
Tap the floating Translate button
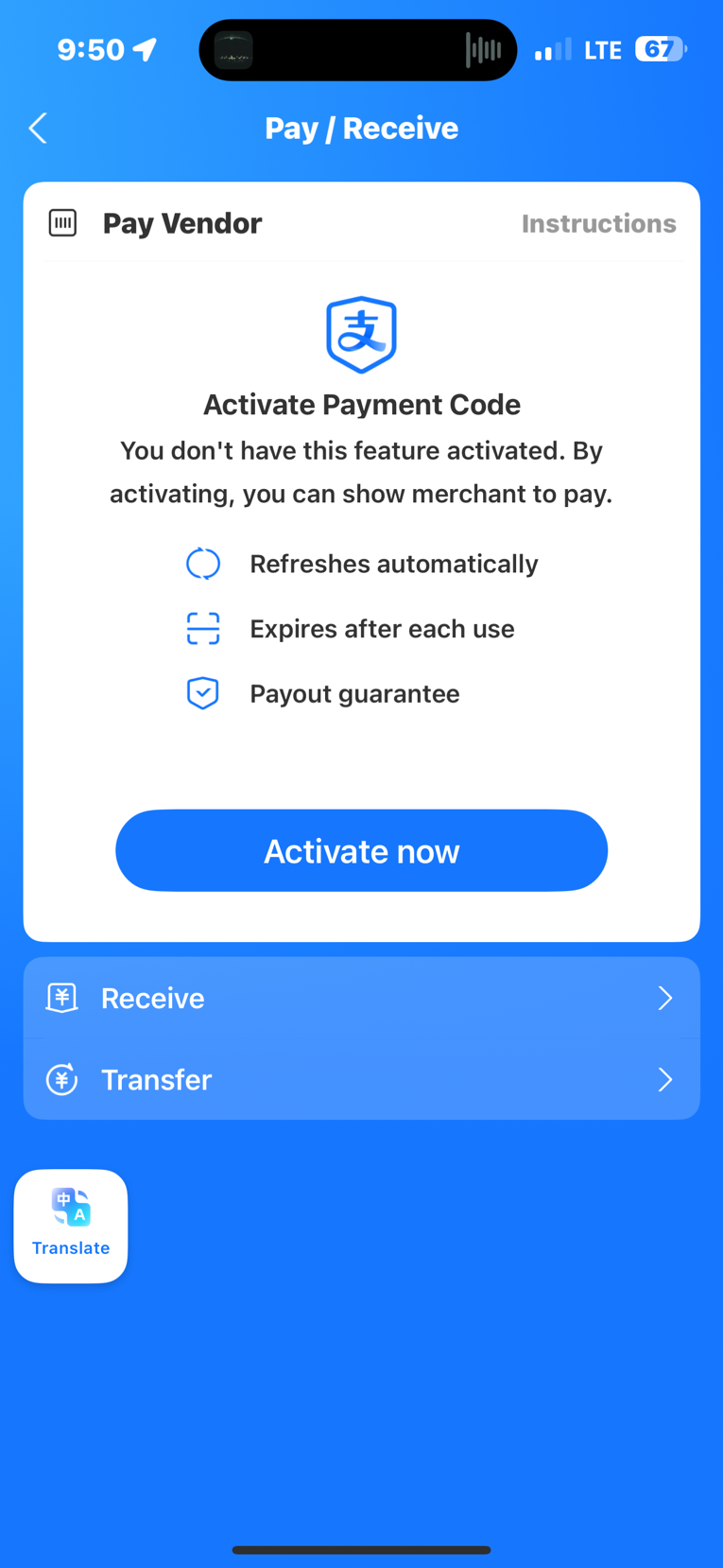pyautogui.click(x=71, y=1226)
